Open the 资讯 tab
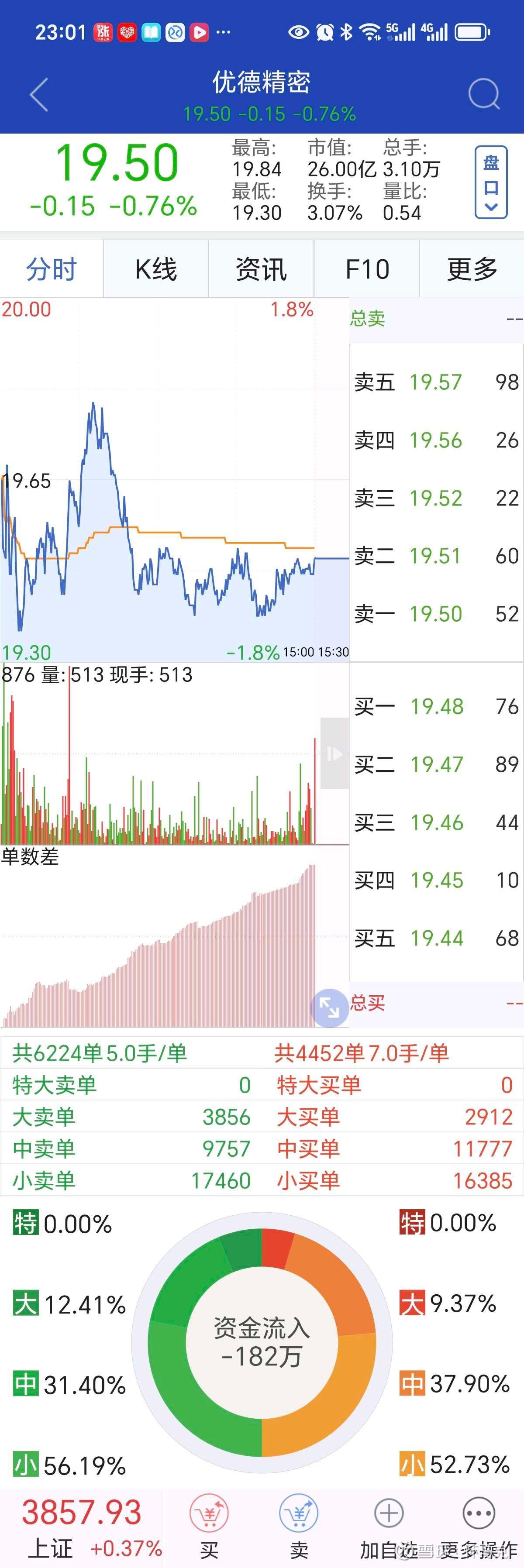524x1568 pixels. coord(261,269)
